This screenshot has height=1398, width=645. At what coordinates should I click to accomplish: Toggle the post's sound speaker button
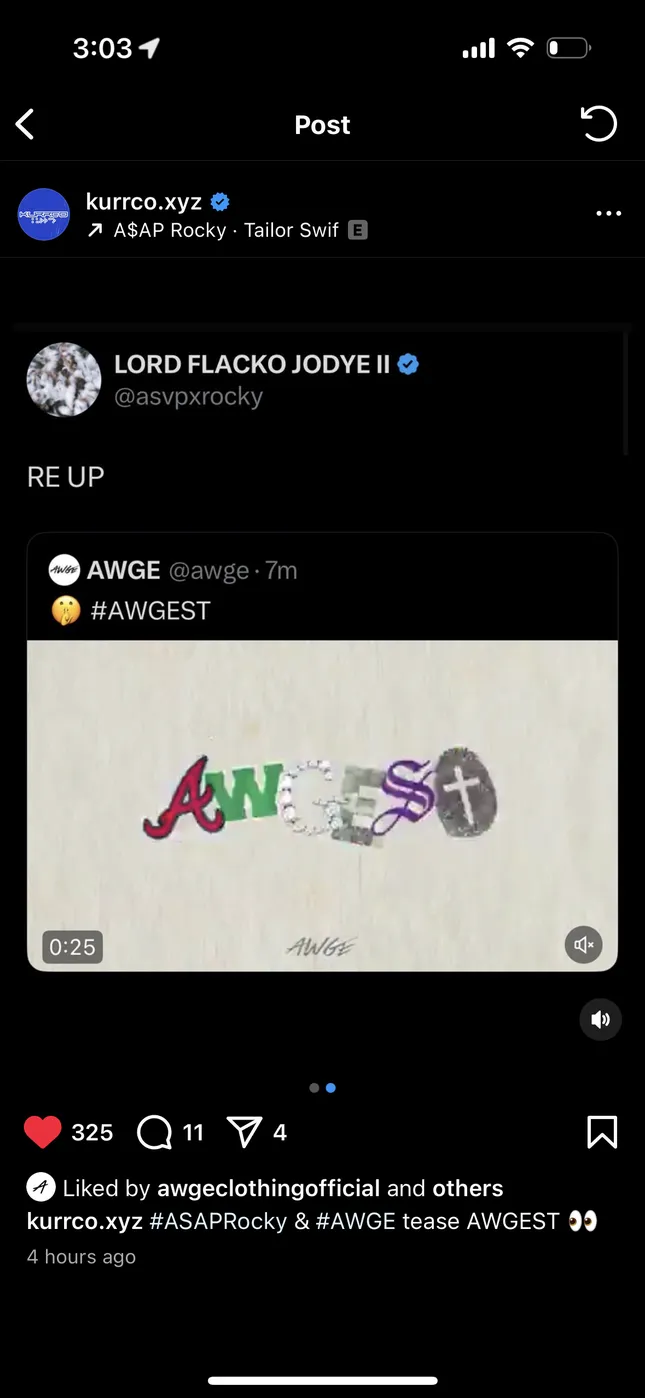coord(600,1020)
